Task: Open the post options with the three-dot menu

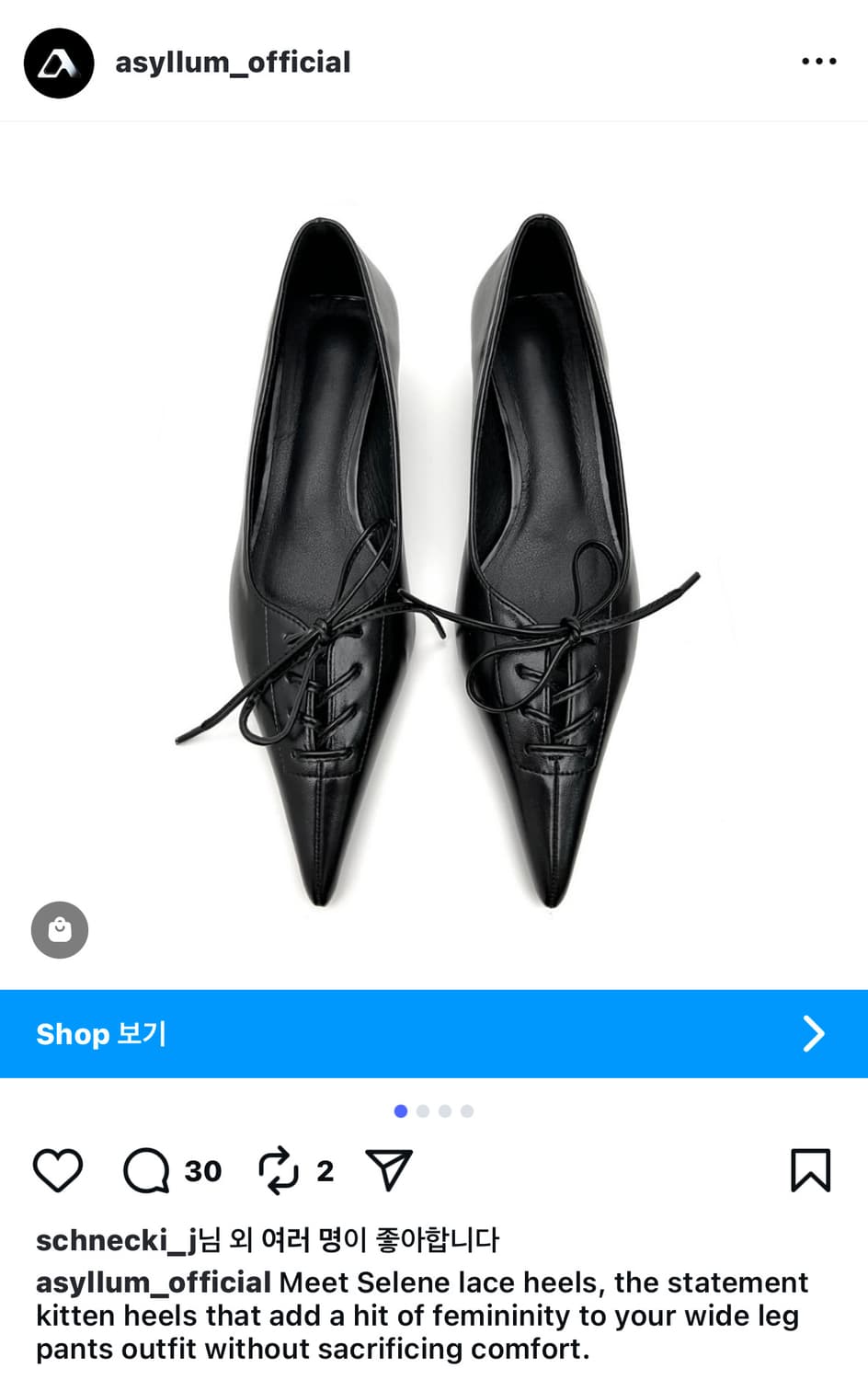Action: 817,62
